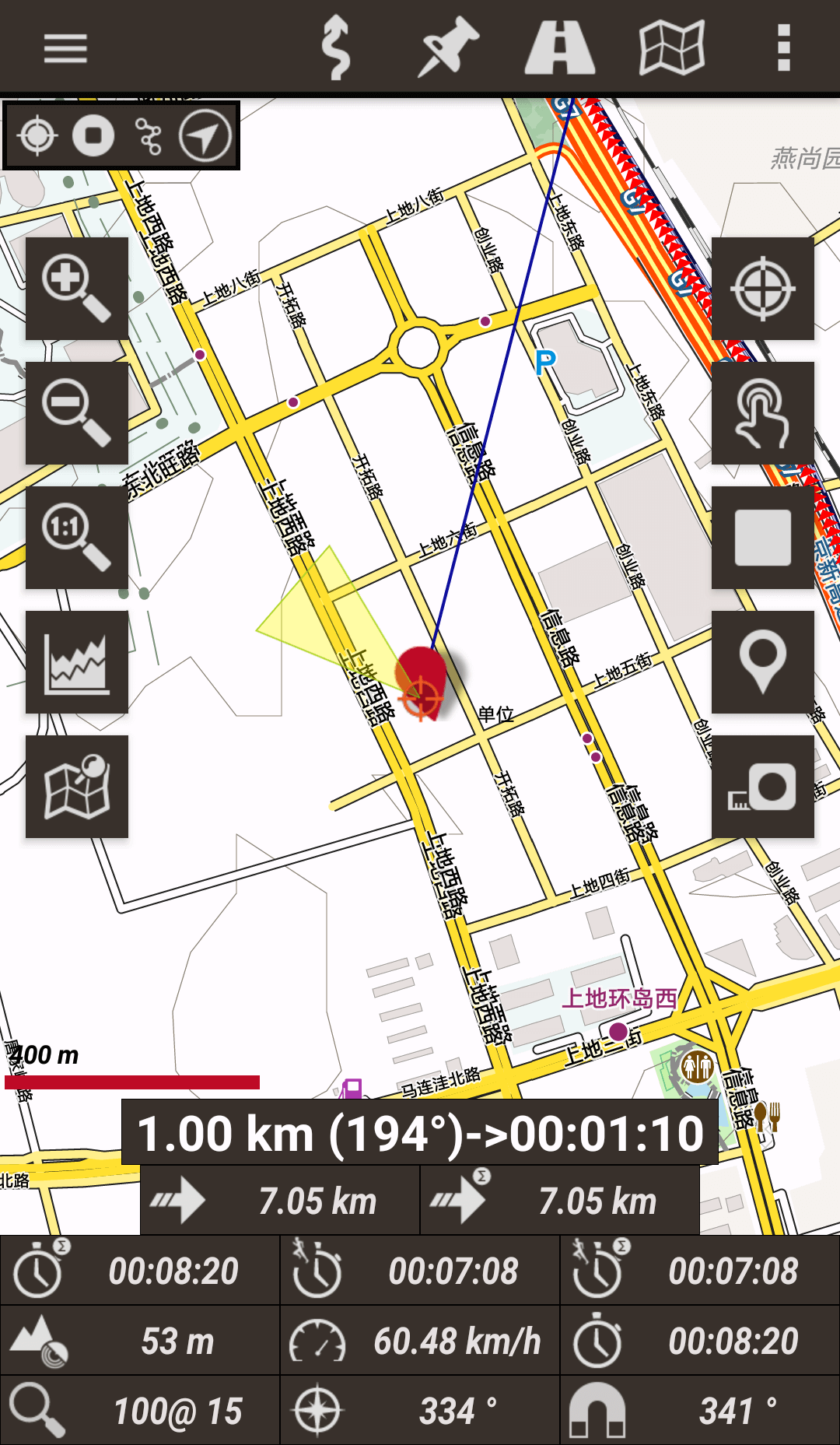Reset map zoom to 1:1
This screenshot has width=840, height=1445.
click(76, 538)
